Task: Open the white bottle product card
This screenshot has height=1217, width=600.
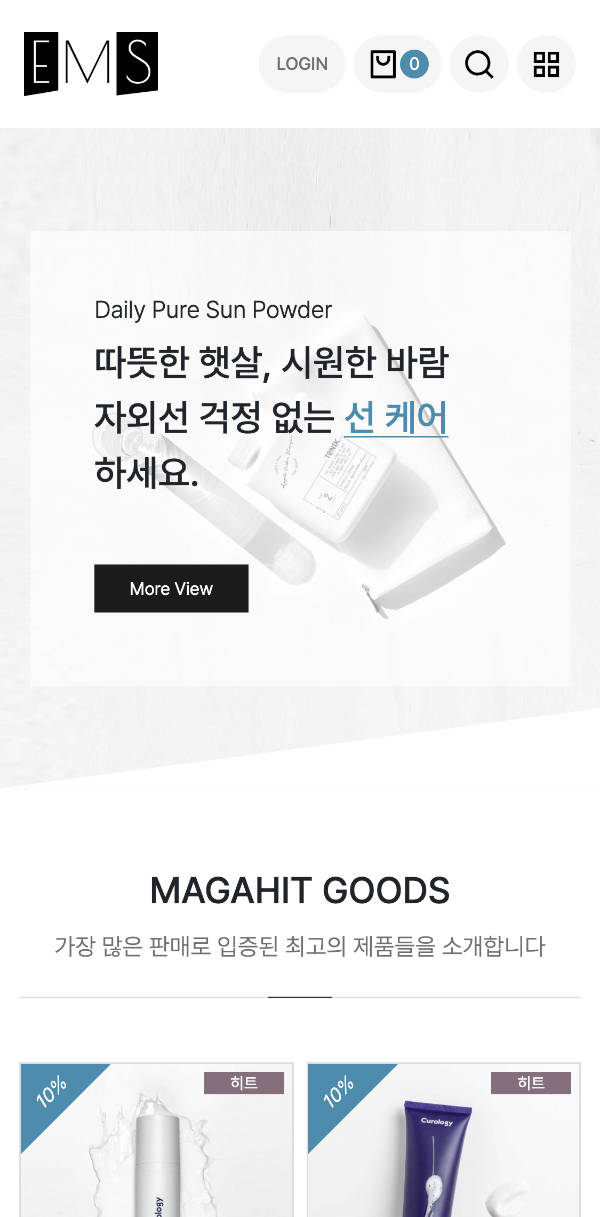Action: click(157, 1150)
